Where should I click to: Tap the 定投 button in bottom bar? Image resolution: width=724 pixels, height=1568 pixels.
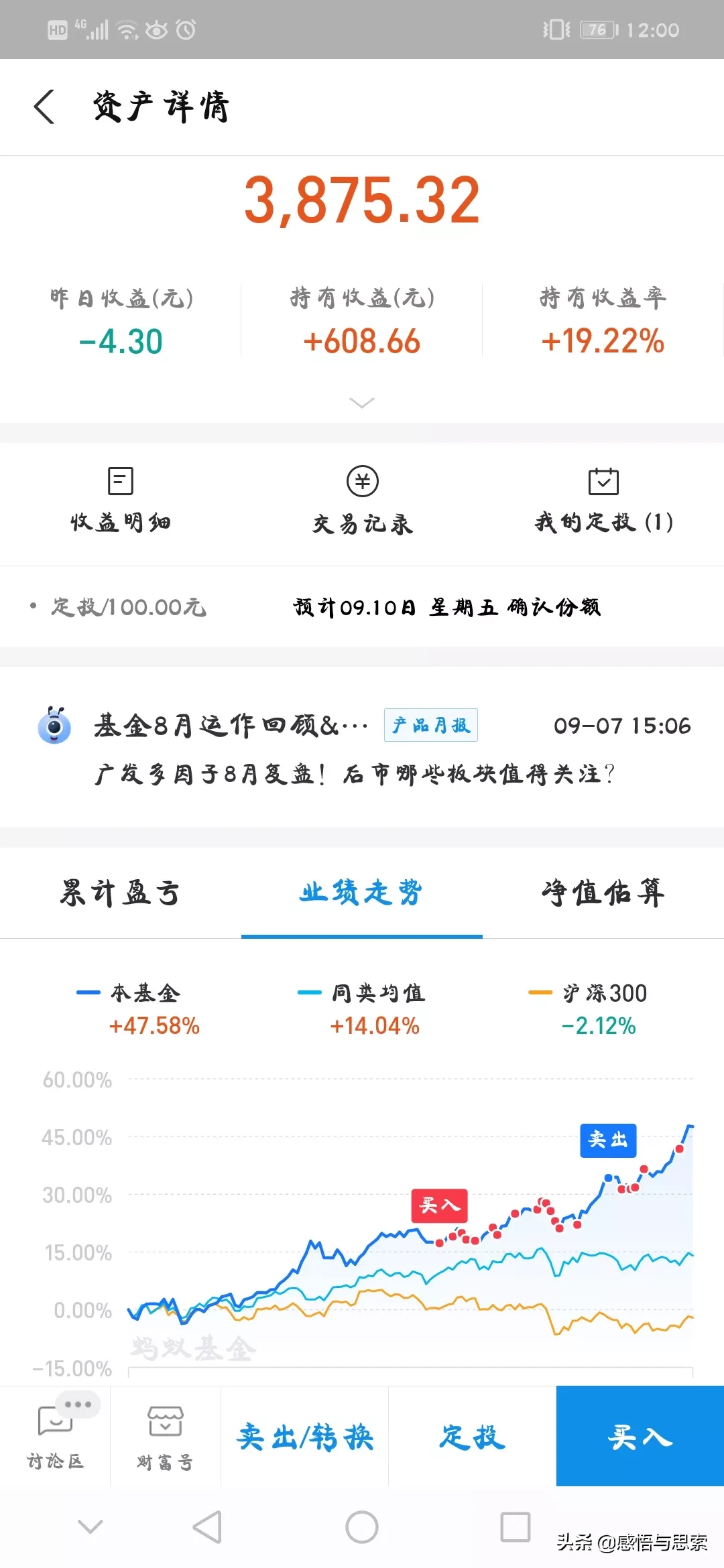pos(473,1437)
